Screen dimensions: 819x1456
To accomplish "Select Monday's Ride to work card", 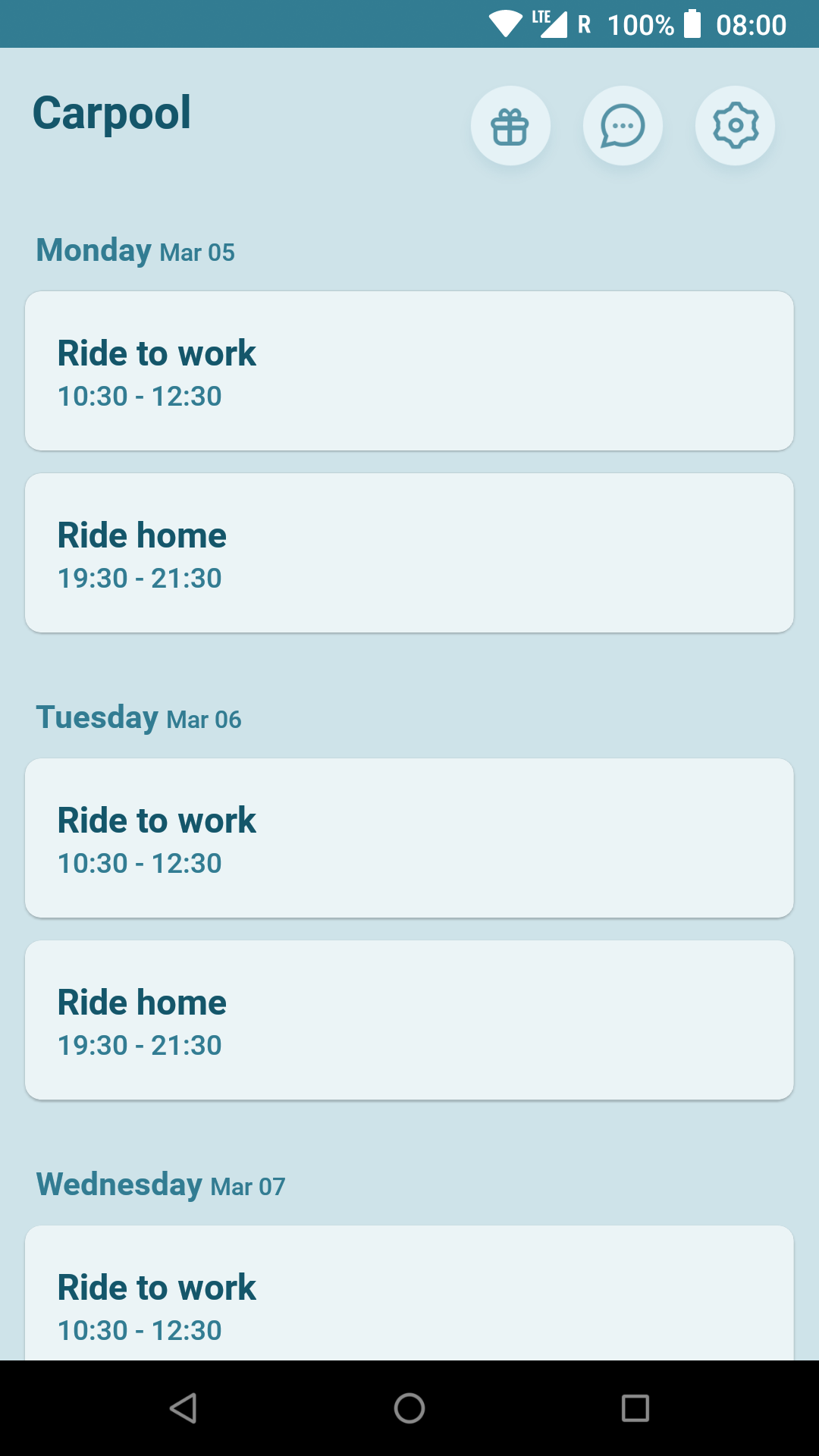I will pos(409,369).
